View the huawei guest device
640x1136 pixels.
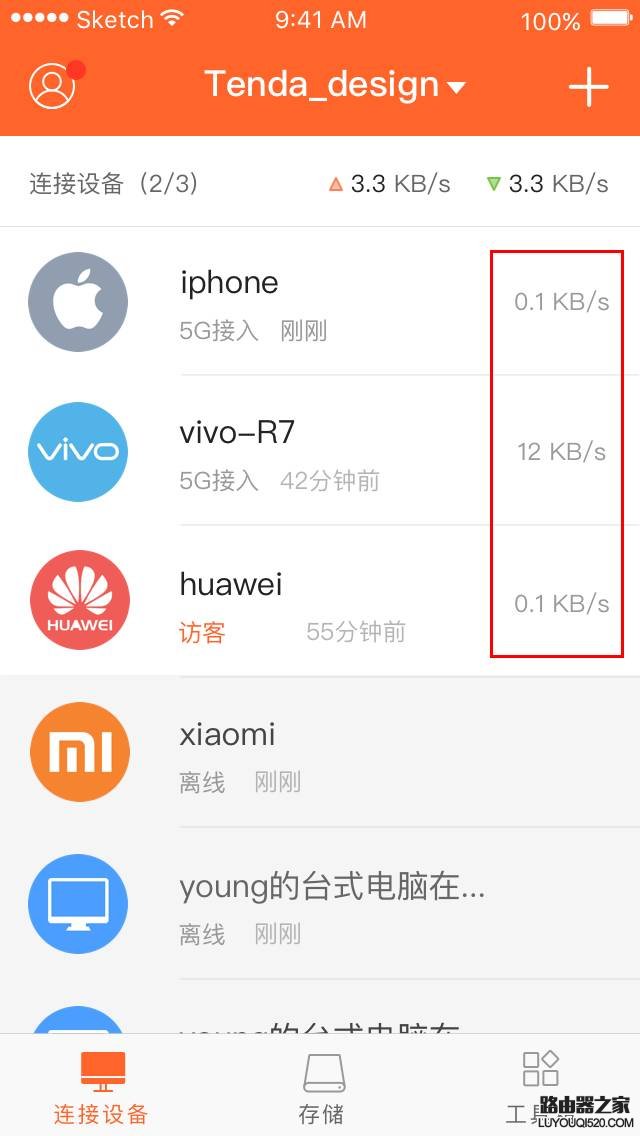[320, 601]
